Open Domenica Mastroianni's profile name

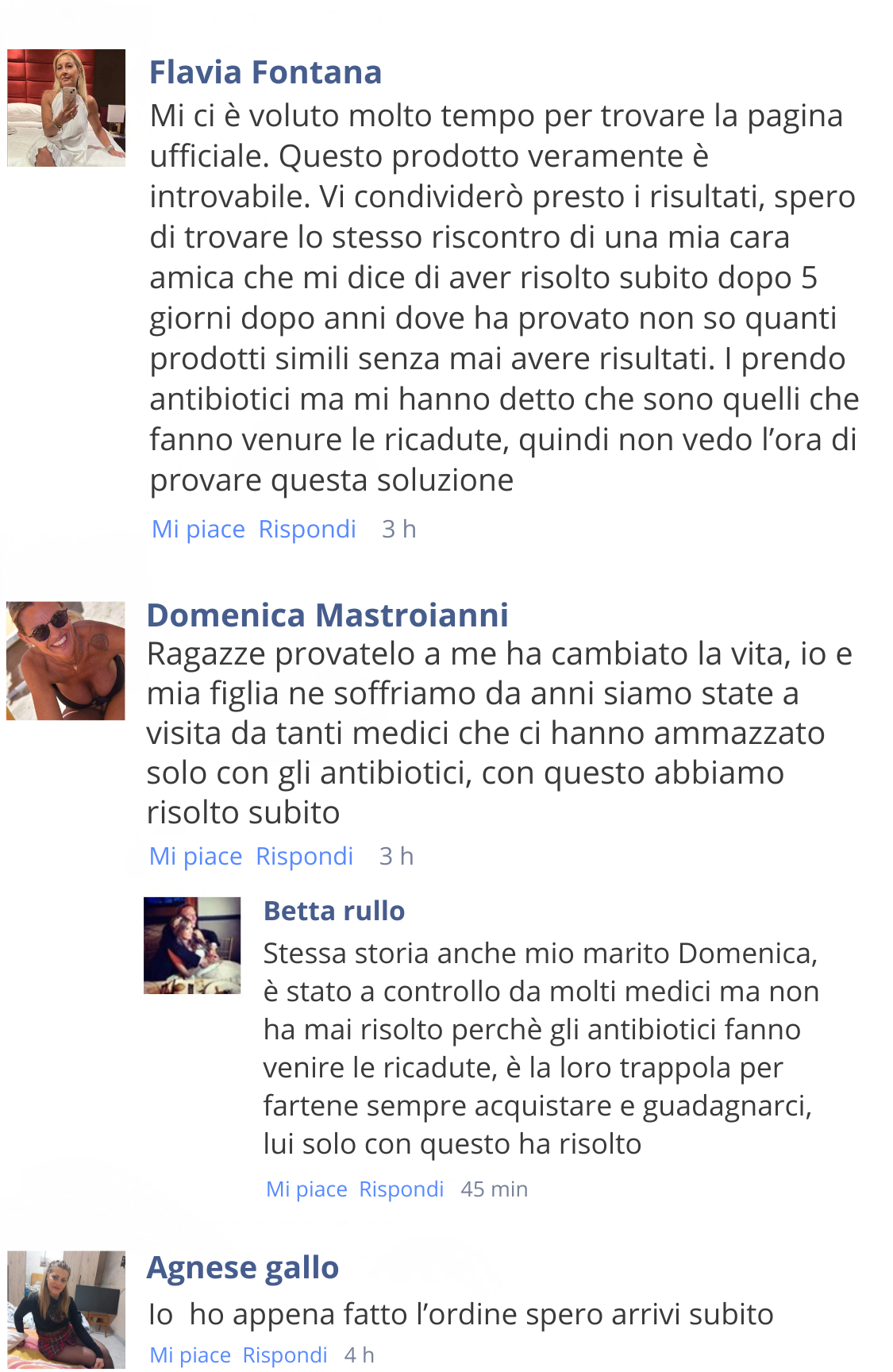tap(327, 615)
